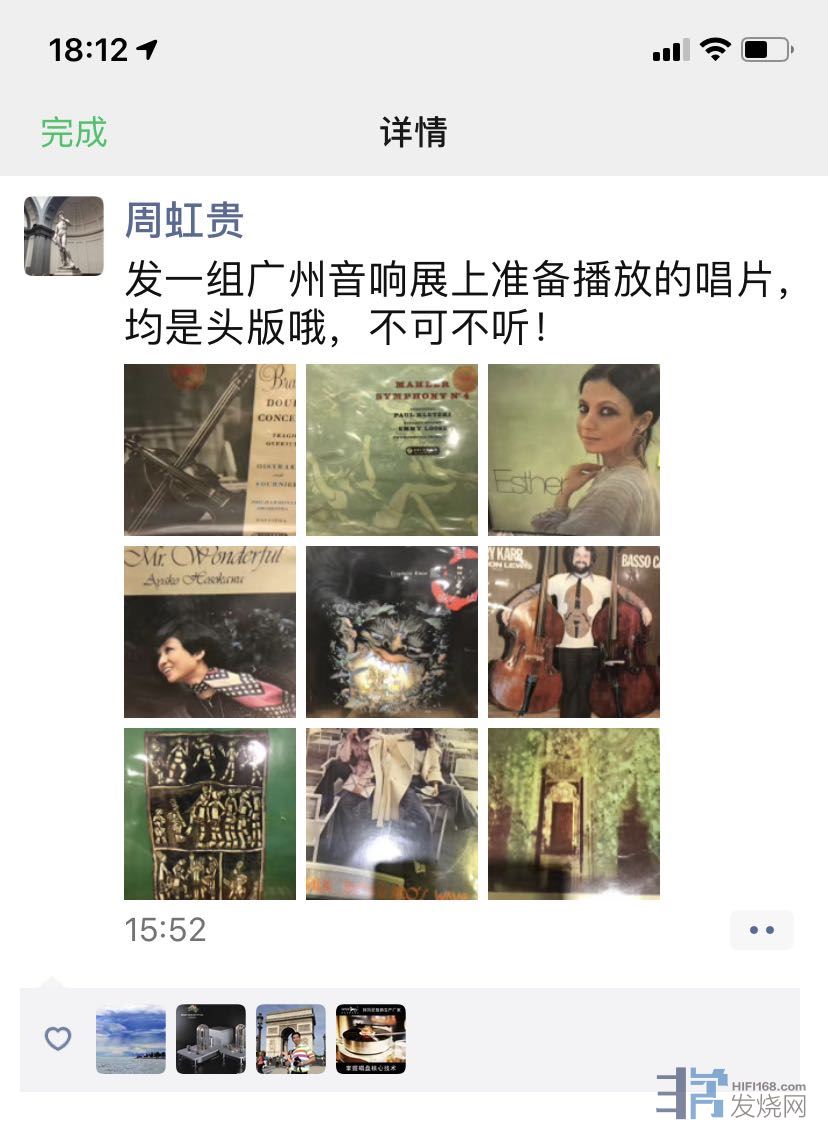Image resolution: width=828 pixels, height=1138 pixels.
Task: Open the liker with the seascape avatar
Action: point(131,1039)
